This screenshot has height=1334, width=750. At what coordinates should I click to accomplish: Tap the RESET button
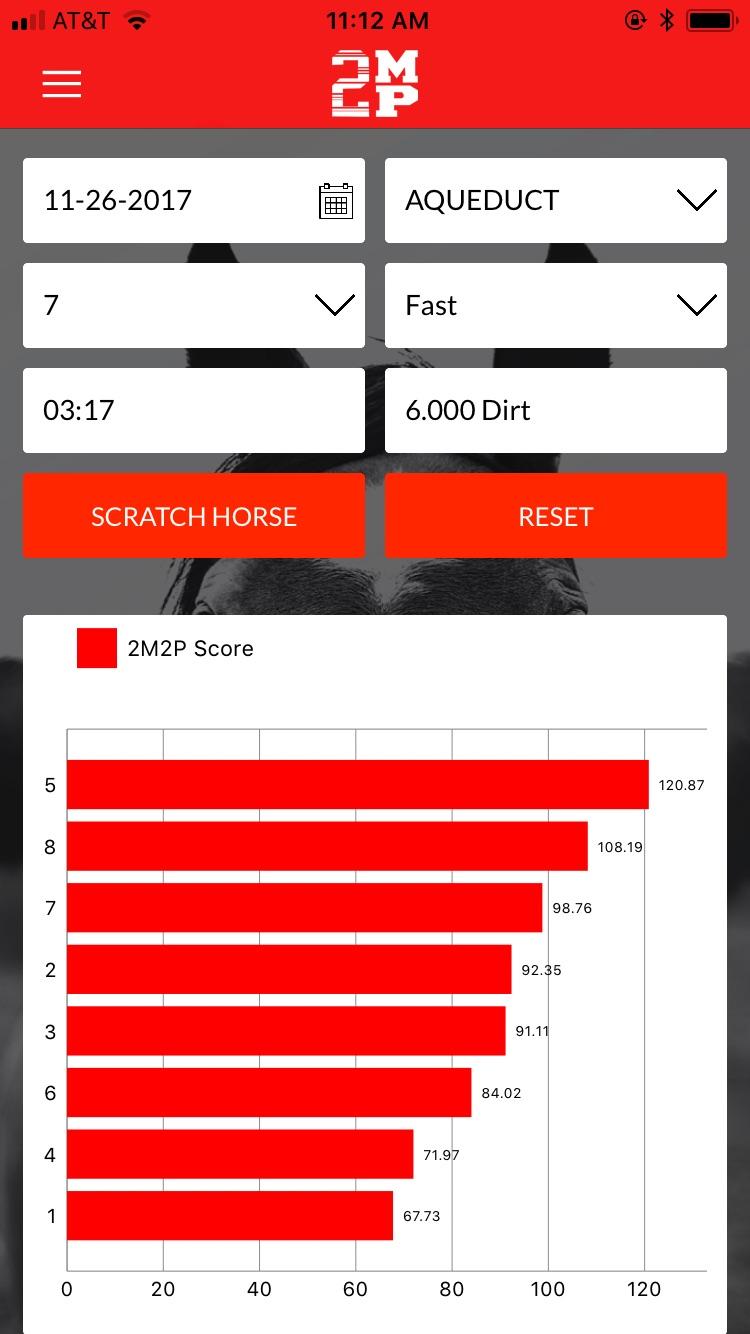(556, 516)
